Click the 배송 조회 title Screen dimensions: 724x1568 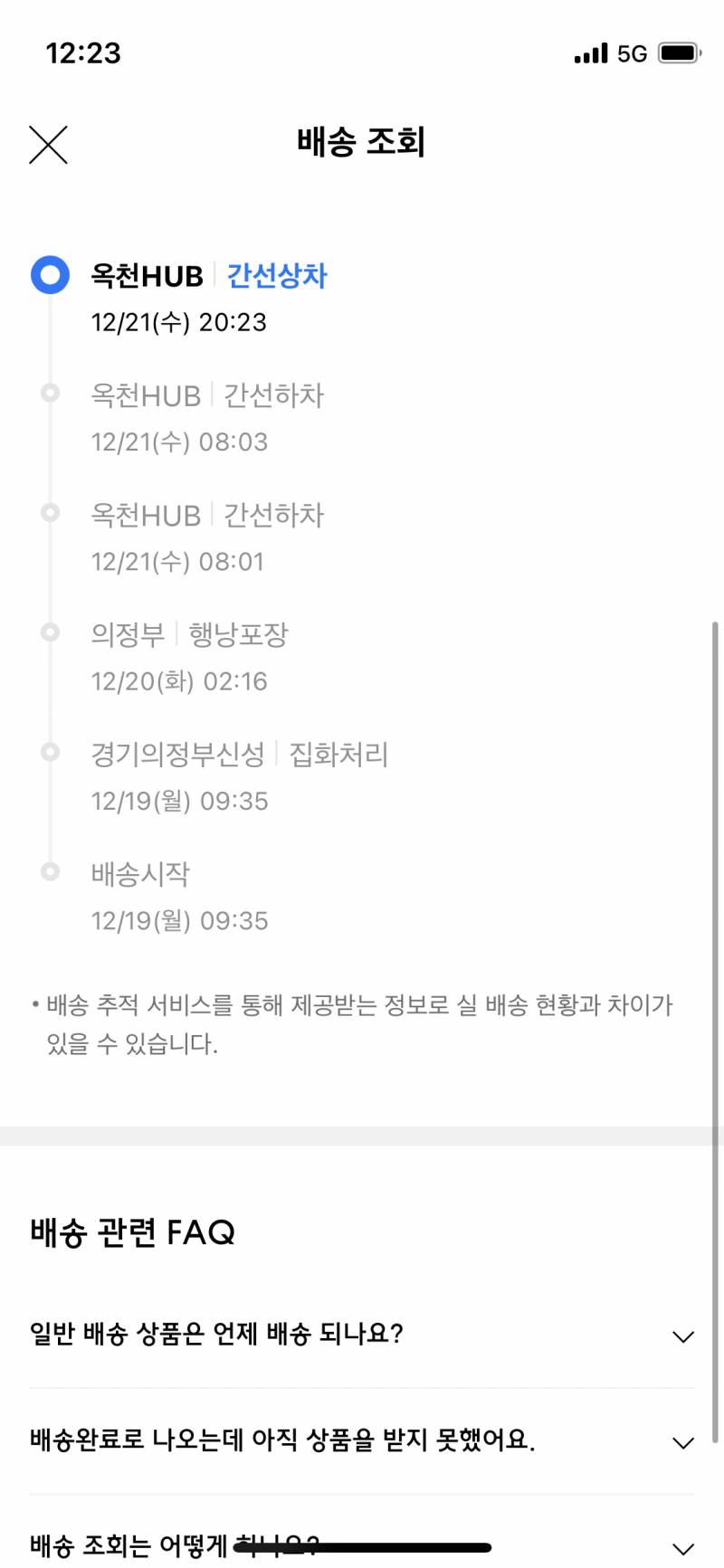tap(361, 141)
